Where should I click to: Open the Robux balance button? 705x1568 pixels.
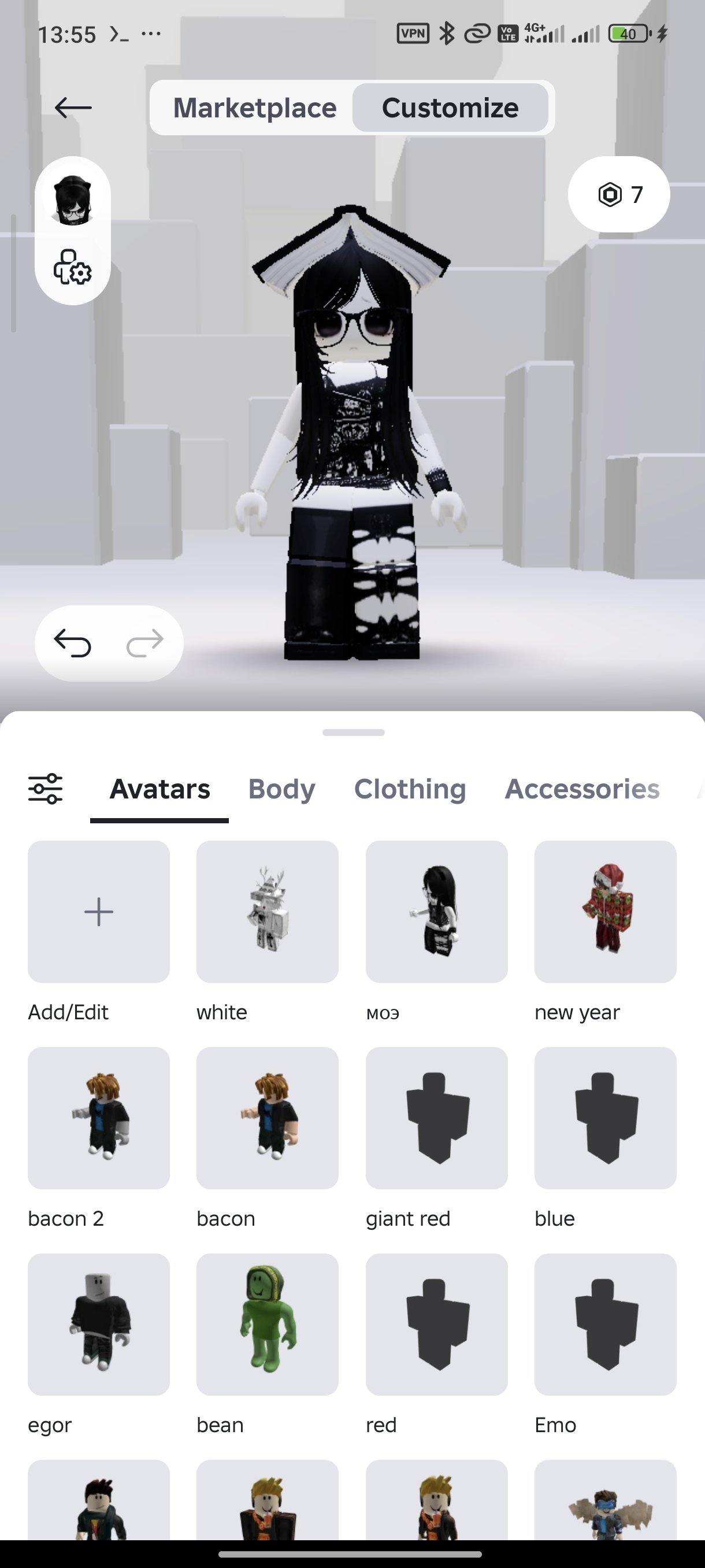click(x=619, y=194)
